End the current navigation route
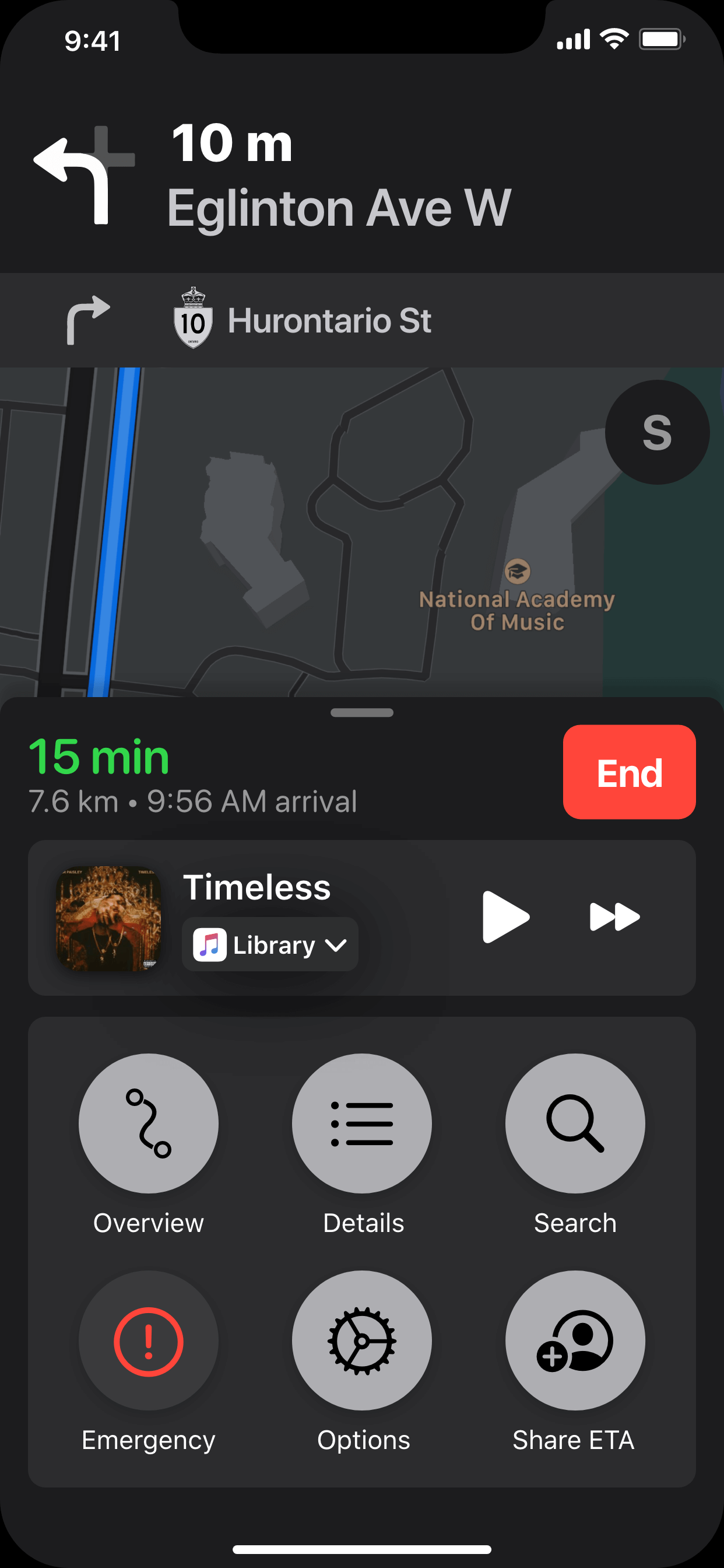 coord(628,772)
